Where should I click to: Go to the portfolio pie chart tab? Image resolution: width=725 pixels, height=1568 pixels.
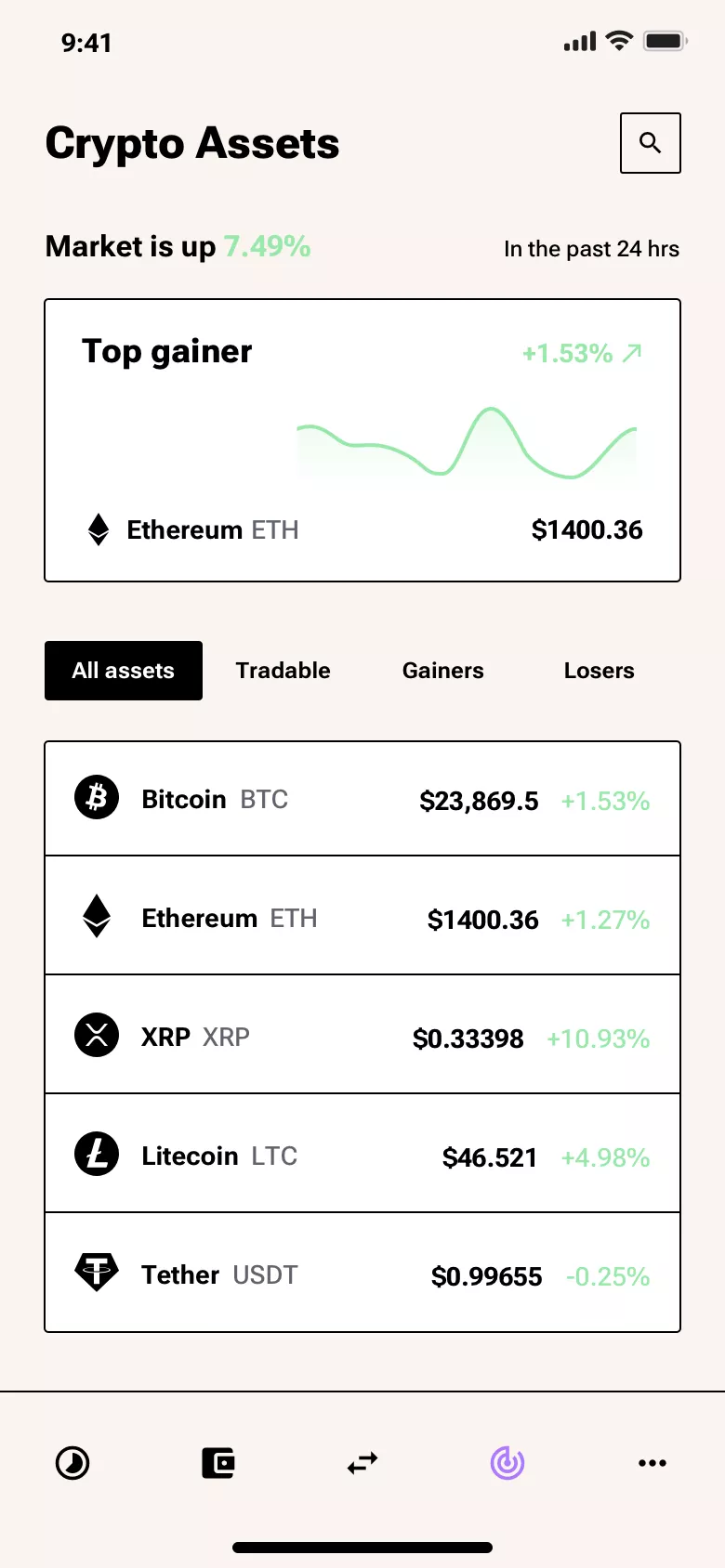pyautogui.click(x=72, y=1463)
